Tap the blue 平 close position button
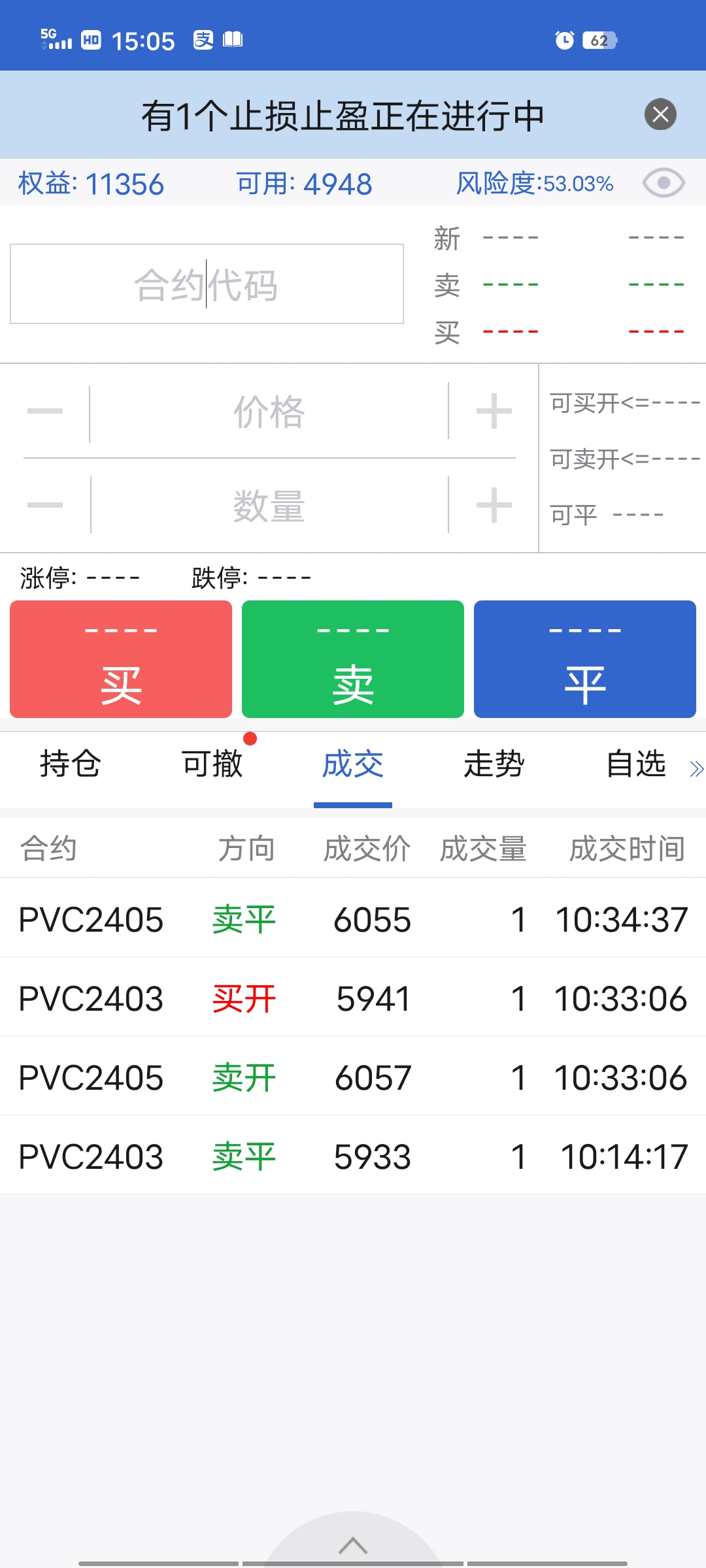 585,659
